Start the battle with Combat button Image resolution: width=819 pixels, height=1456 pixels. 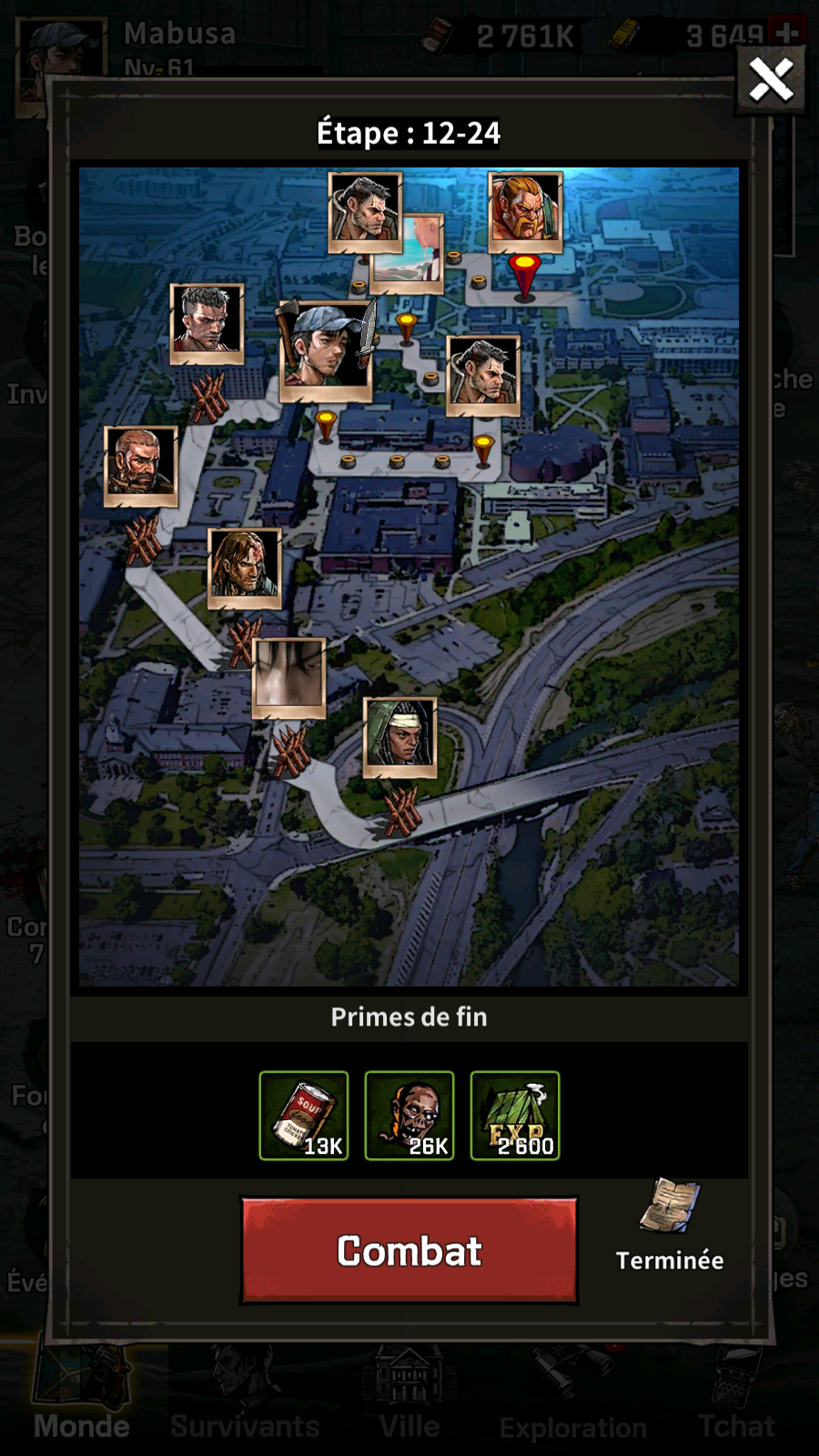click(x=409, y=1250)
